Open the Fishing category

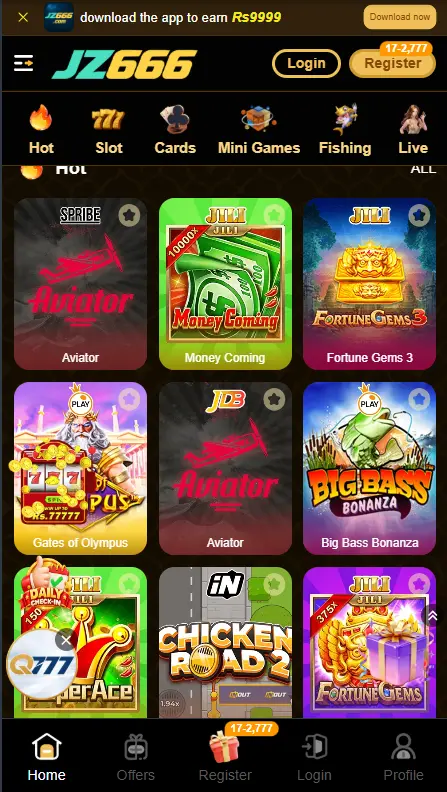tap(345, 130)
